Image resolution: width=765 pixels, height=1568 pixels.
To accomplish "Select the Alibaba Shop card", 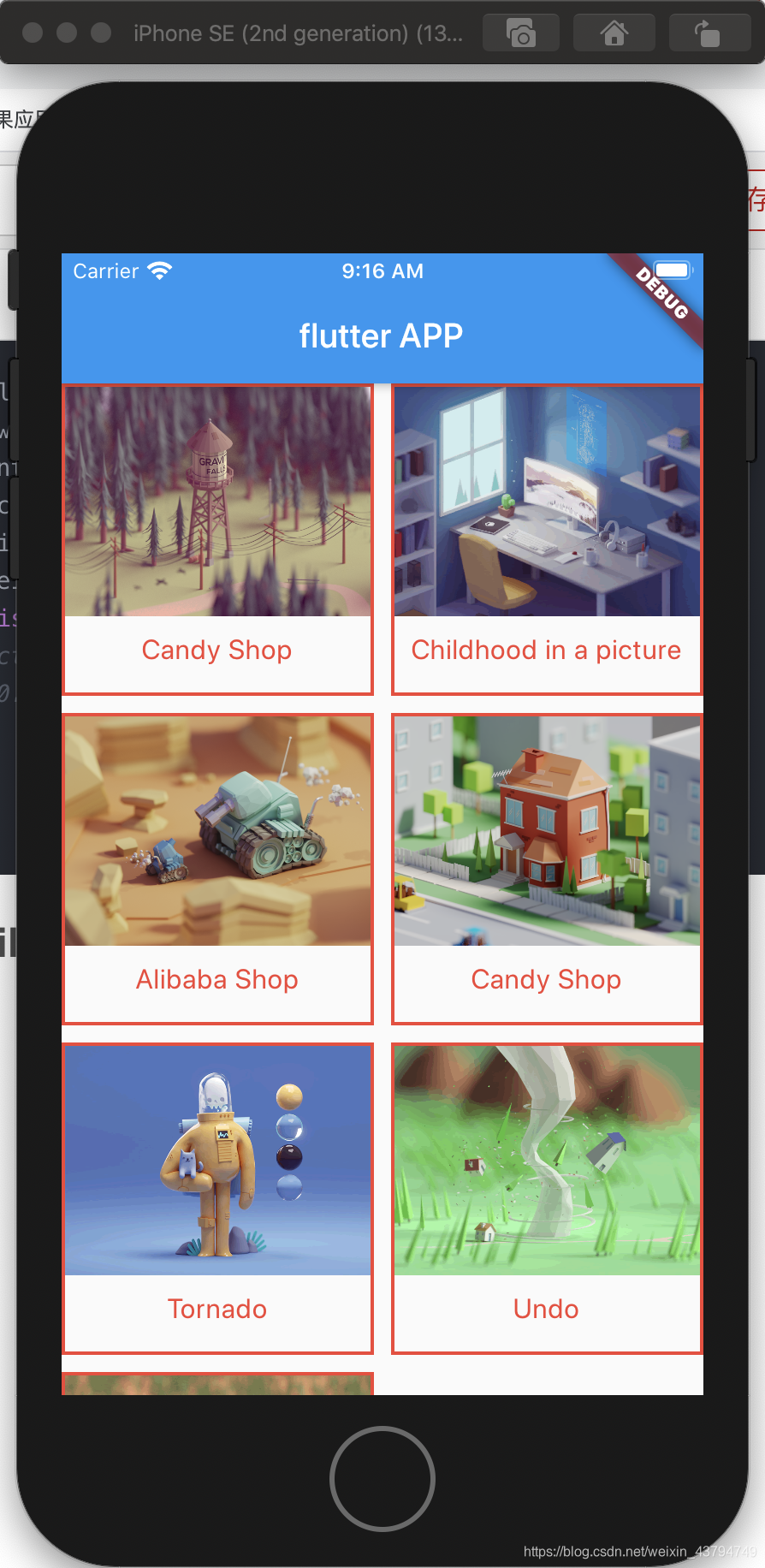I will [217, 868].
